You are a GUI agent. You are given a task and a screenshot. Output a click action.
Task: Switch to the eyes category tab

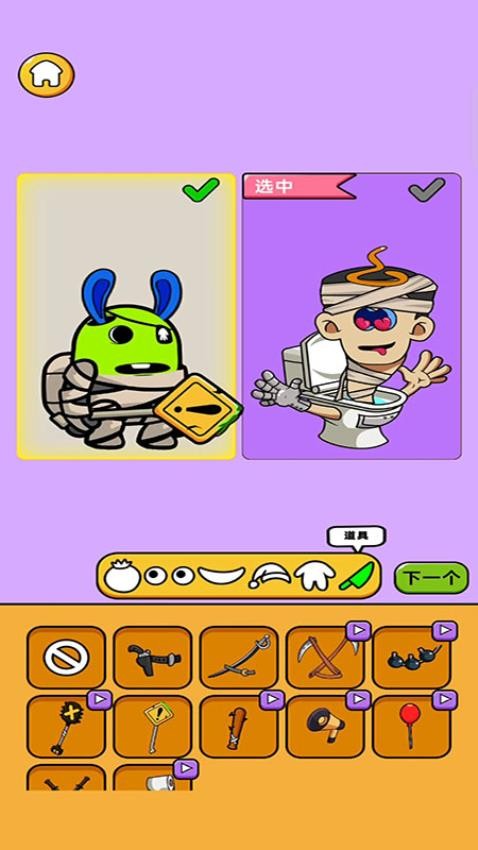(x=169, y=576)
